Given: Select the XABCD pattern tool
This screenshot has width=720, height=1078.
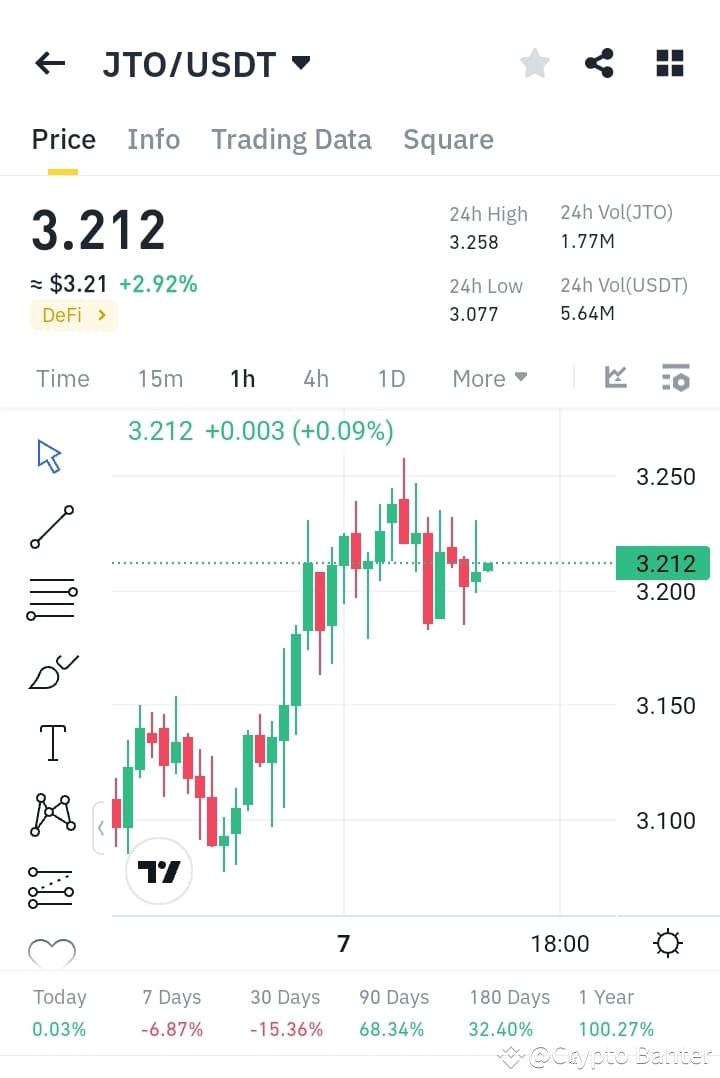Looking at the screenshot, I should (51, 813).
